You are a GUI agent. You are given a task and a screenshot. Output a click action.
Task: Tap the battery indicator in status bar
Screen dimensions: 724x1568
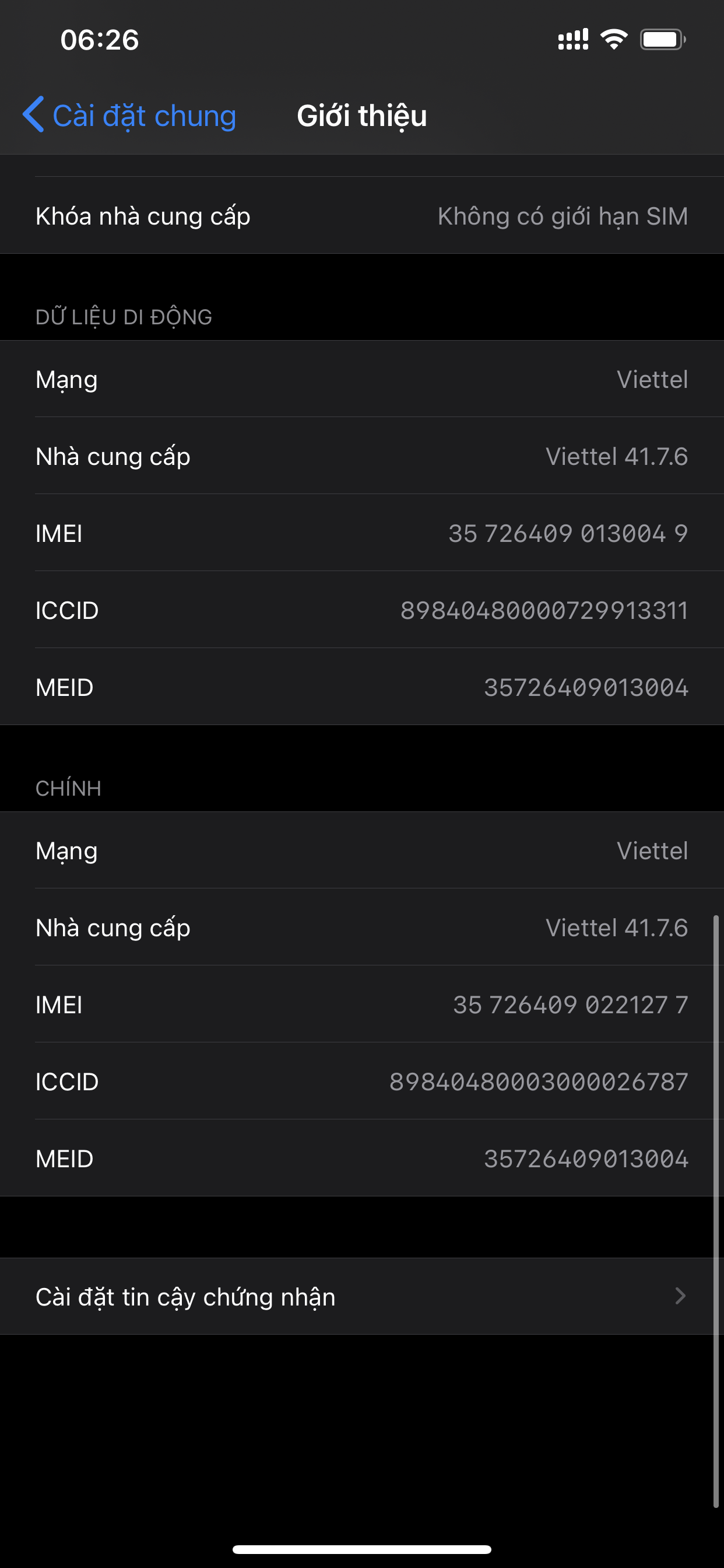pos(660,38)
